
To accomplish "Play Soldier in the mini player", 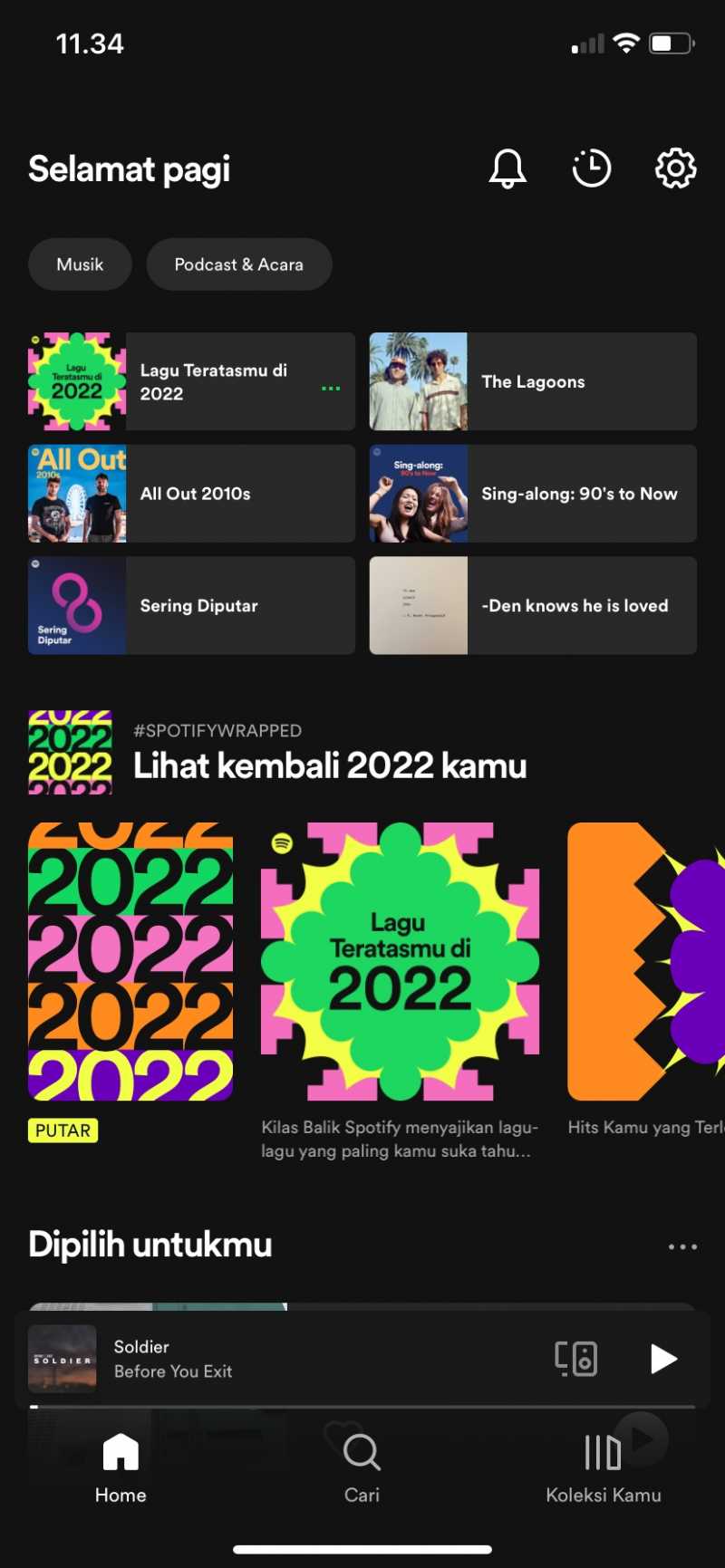I will (663, 1359).
